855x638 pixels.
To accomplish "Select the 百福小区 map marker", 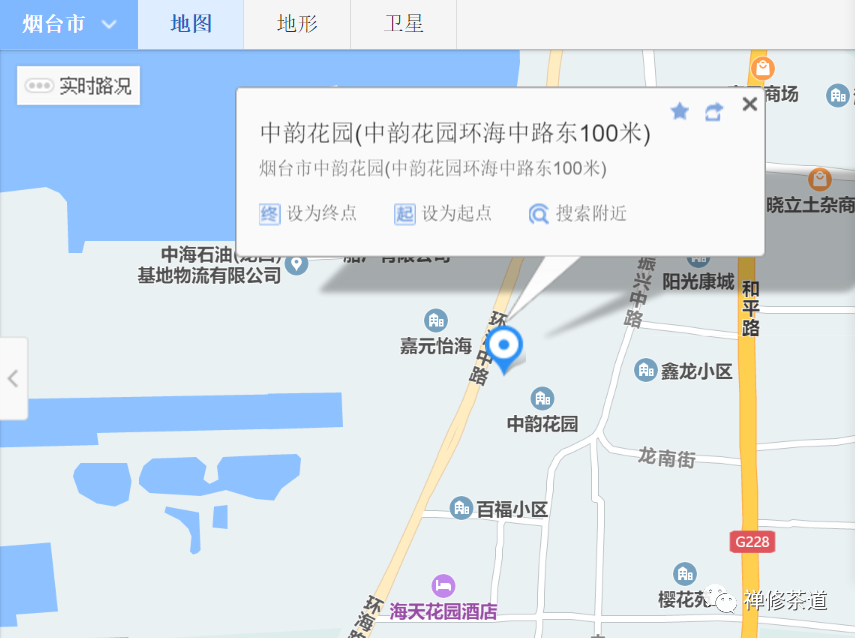I will [x=461, y=508].
